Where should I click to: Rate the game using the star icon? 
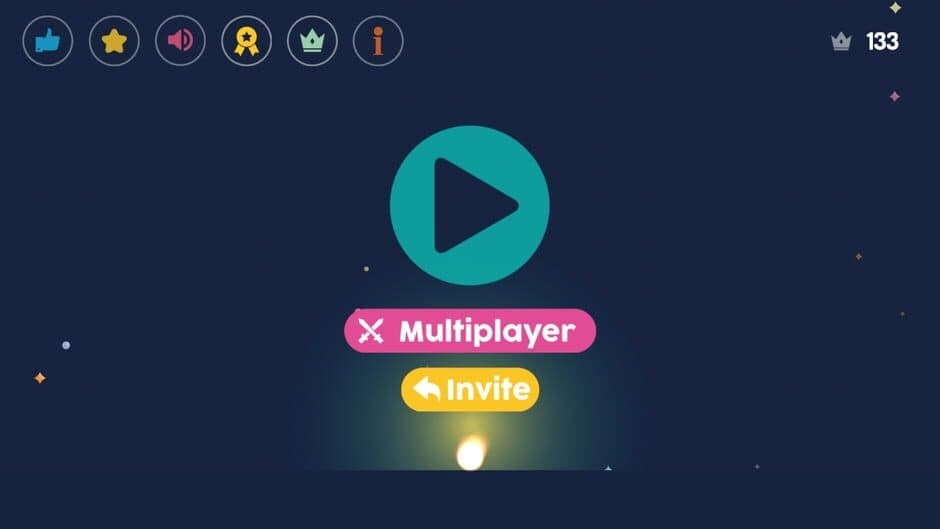click(x=114, y=41)
